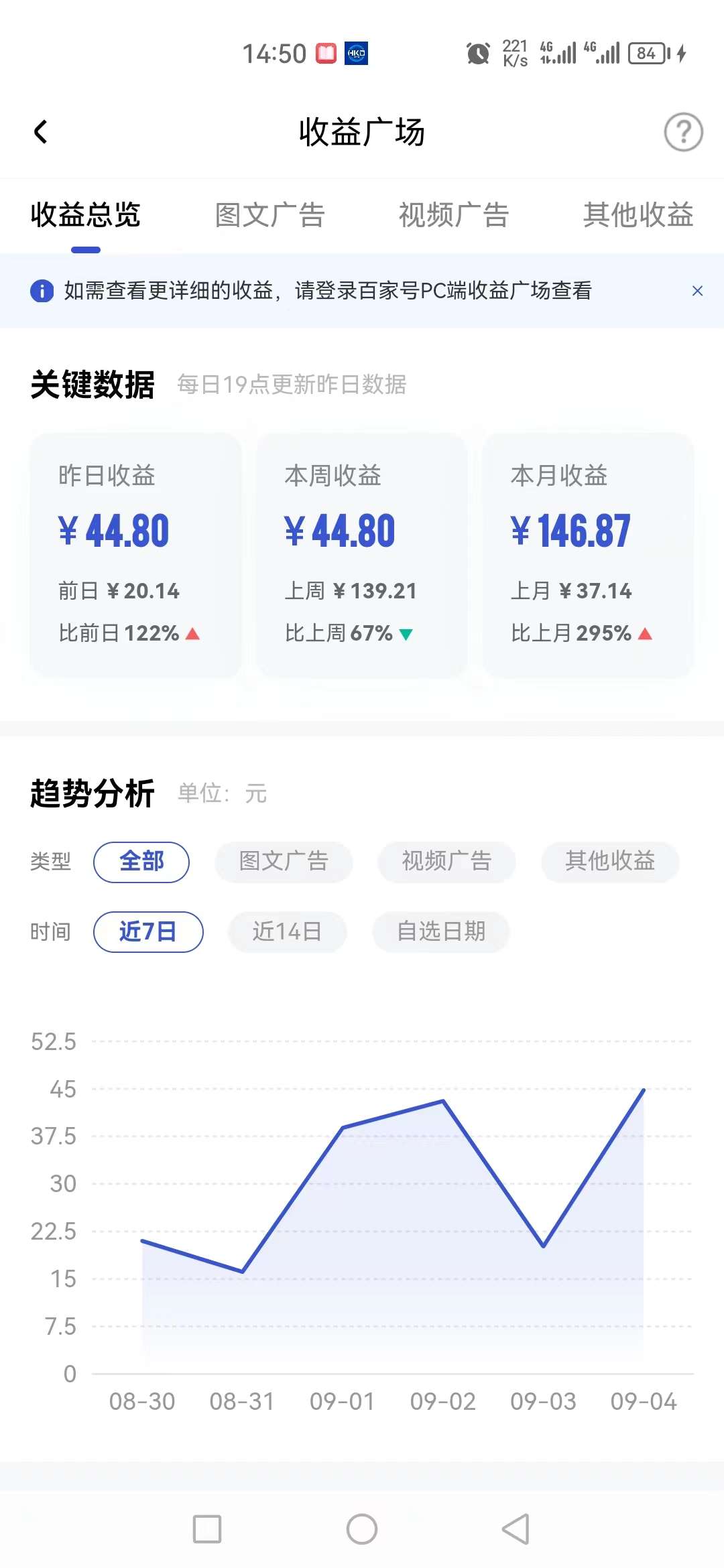Select the 收益总览 tab
The height and width of the screenshot is (1568, 724).
86,215
